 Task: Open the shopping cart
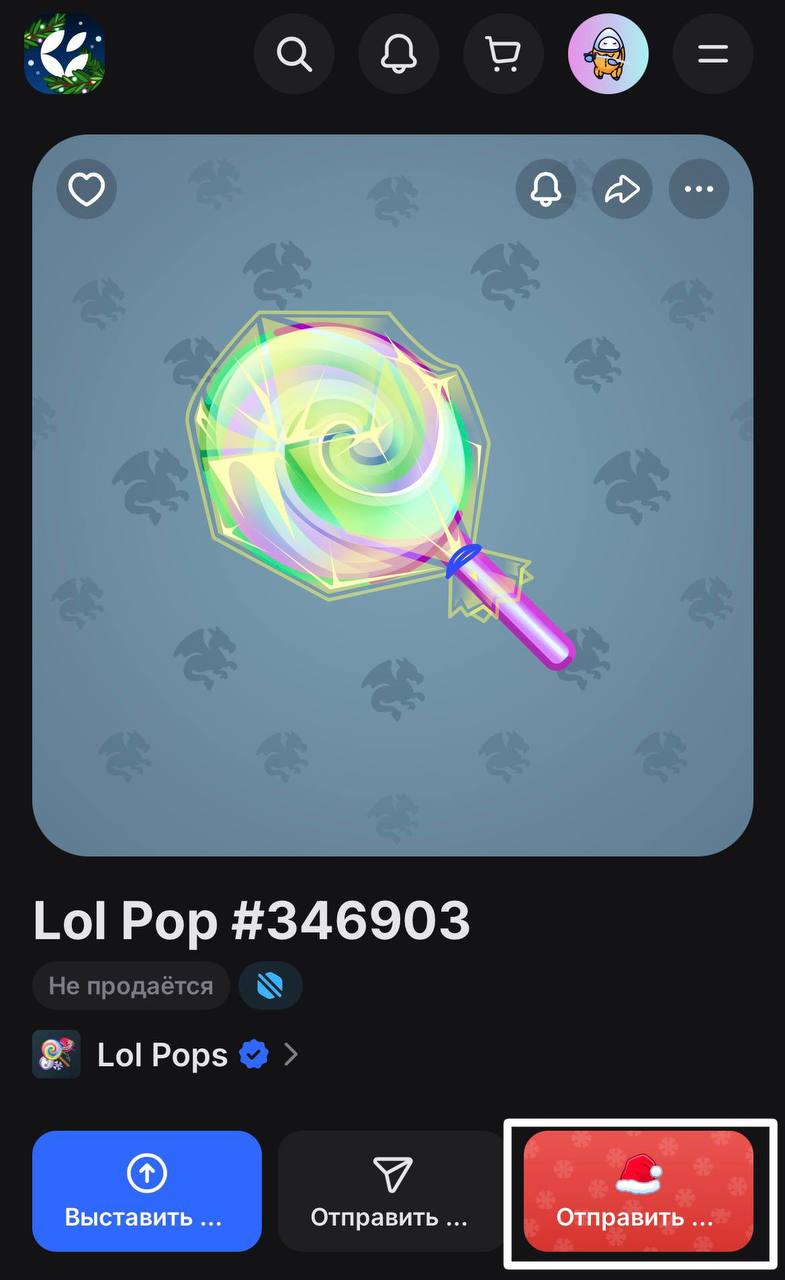click(503, 54)
